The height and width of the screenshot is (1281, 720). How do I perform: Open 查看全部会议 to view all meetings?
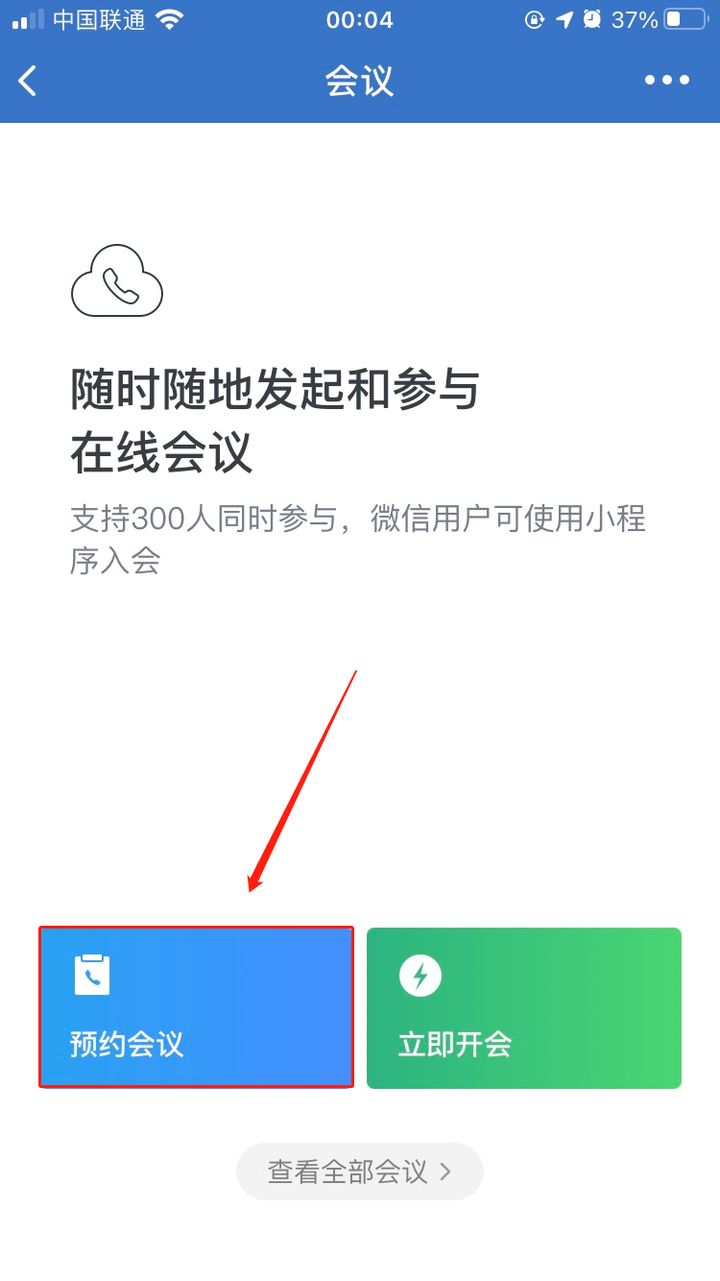click(359, 1171)
